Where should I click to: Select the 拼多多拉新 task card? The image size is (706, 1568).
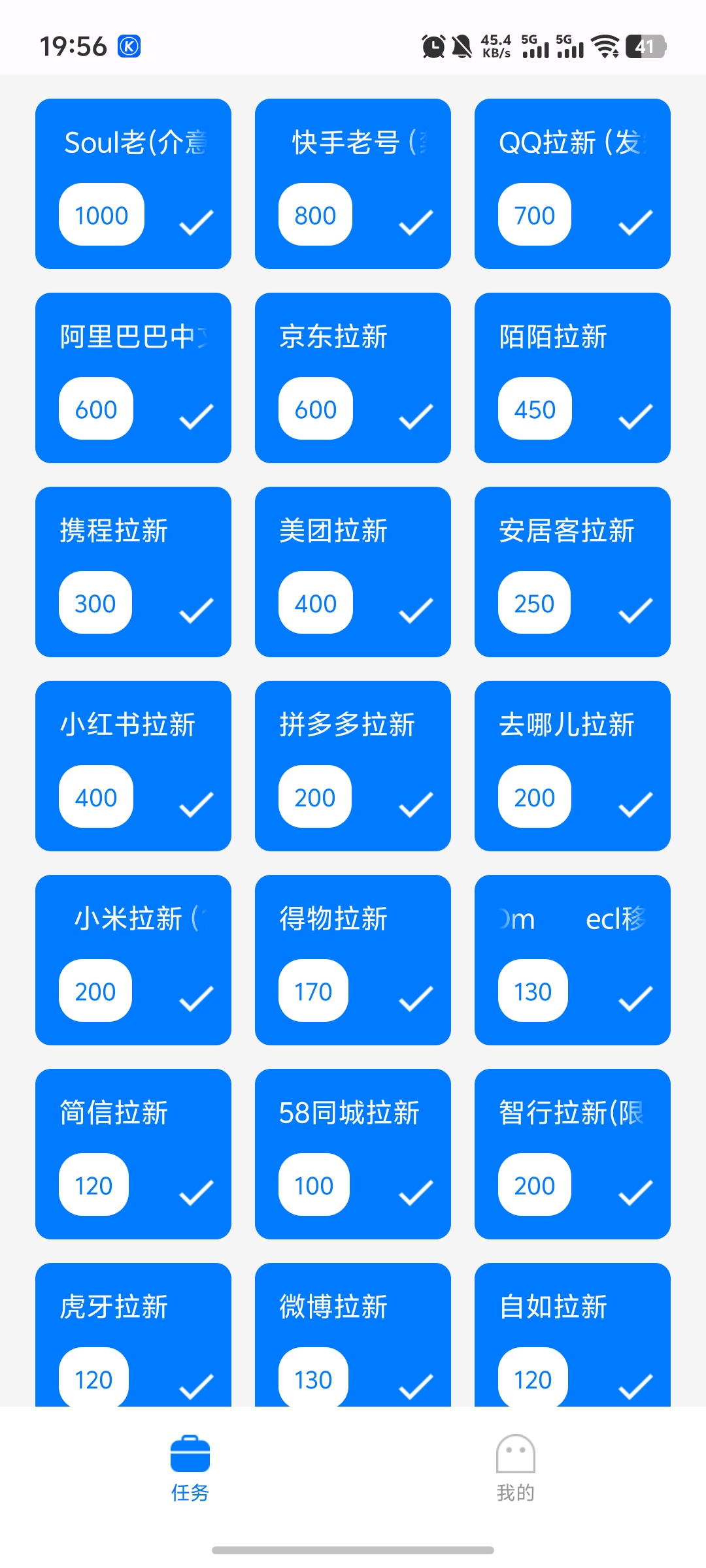point(353,766)
